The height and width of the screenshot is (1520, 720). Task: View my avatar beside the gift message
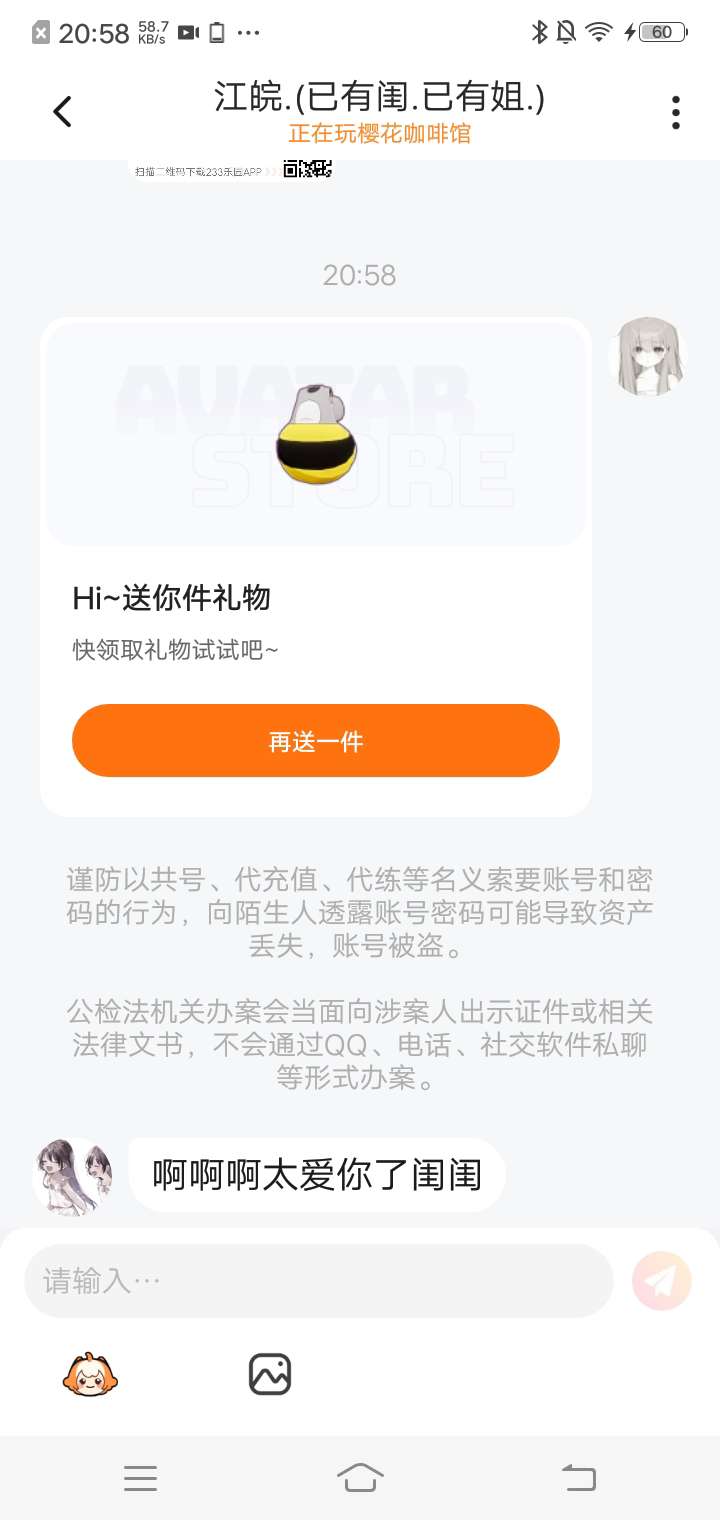point(648,357)
